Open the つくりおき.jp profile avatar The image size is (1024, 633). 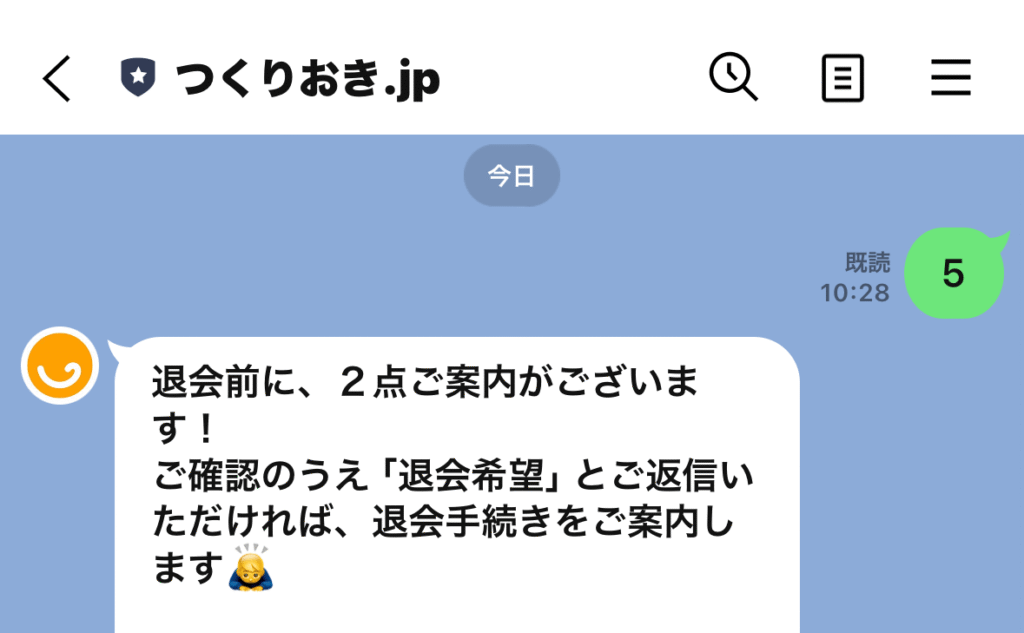[59, 365]
